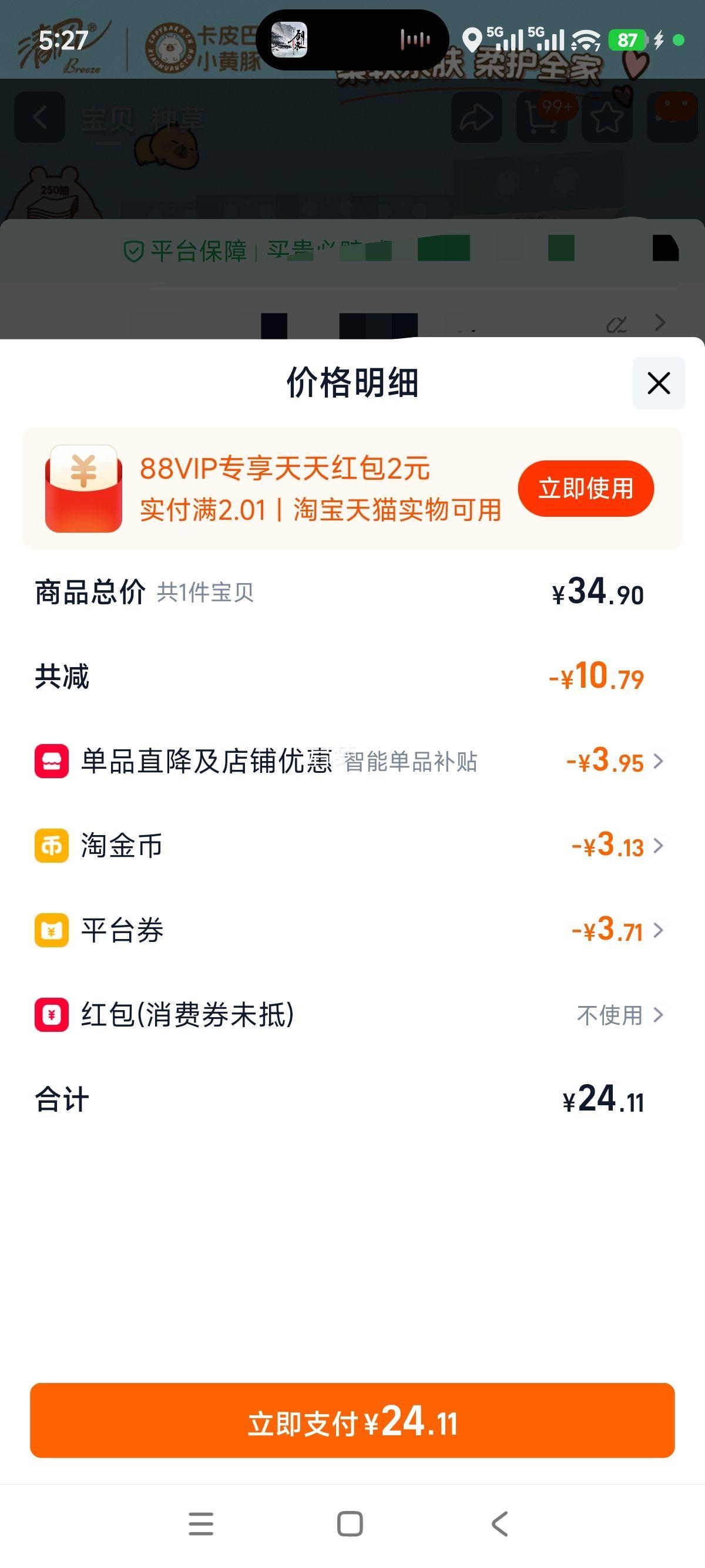Open 单品直降及店铺优惠 discount details
Viewport: 705px width, 1568px height.
(x=615, y=761)
